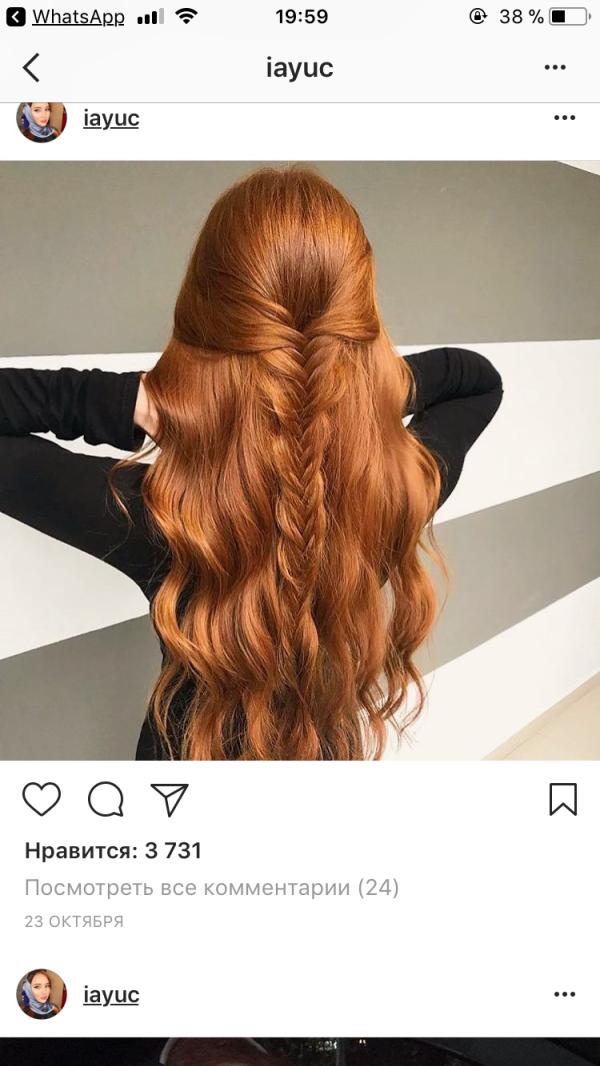Open comments with the speech bubble icon
The height and width of the screenshot is (1066, 600).
(105, 799)
